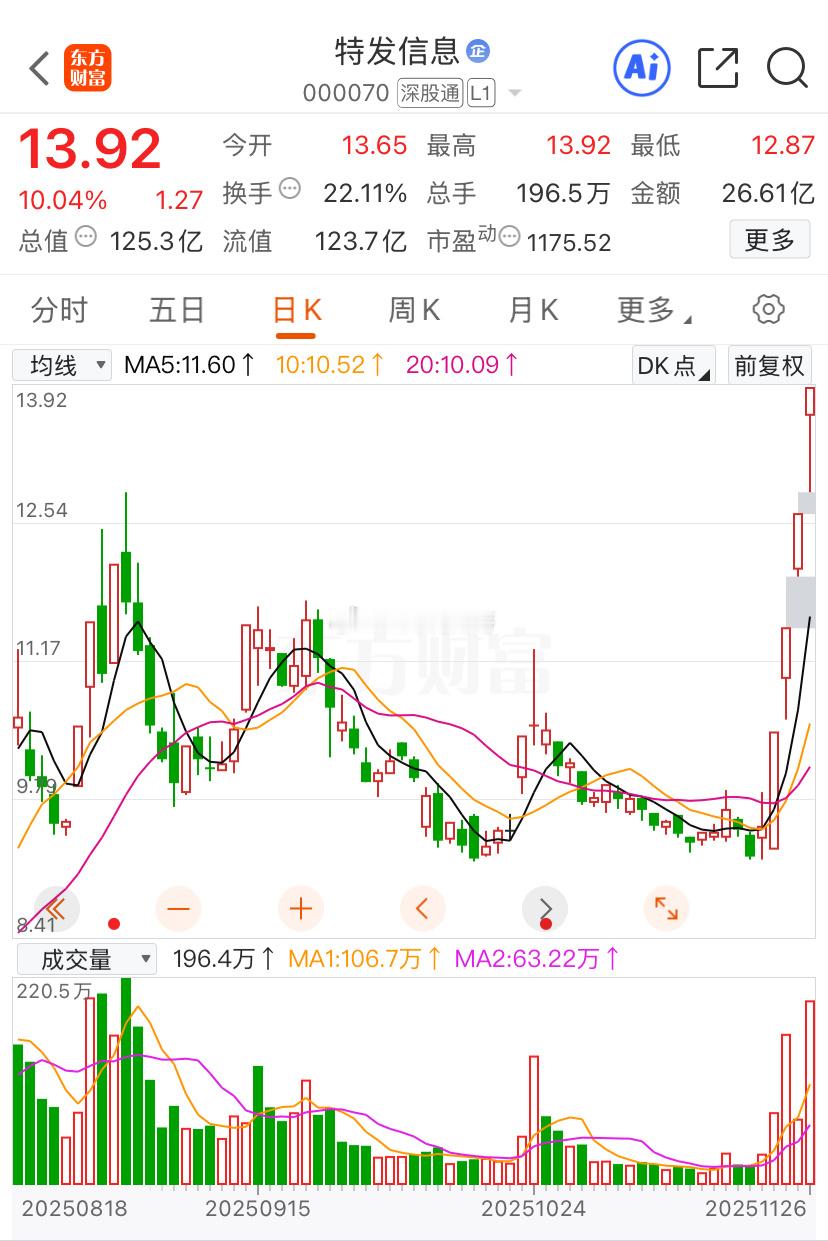Tap the 更多 button for extra quote data
The image size is (828, 1241).
pyautogui.click(x=769, y=240)
